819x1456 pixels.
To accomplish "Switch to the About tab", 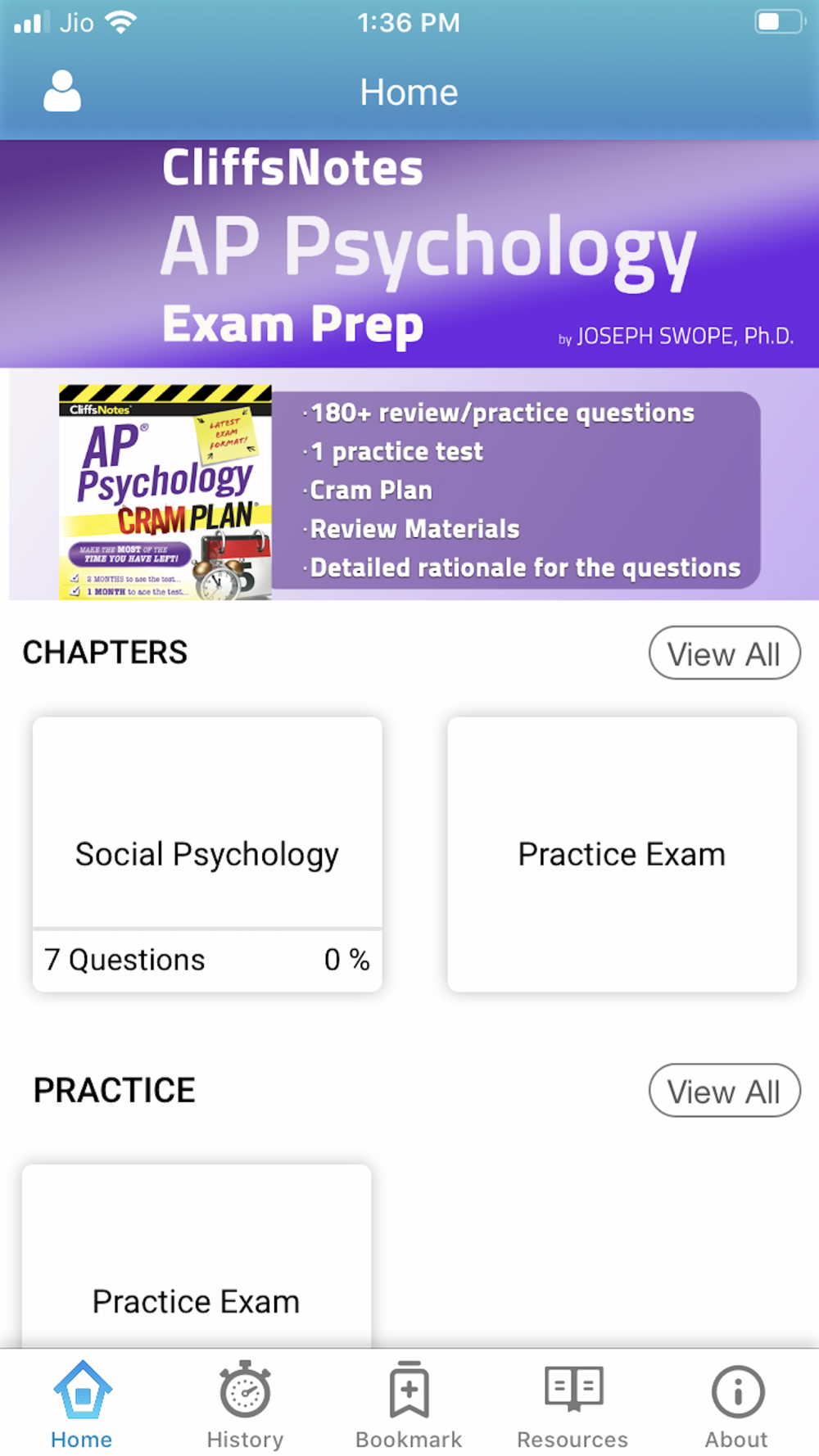I will [737, 1405].
